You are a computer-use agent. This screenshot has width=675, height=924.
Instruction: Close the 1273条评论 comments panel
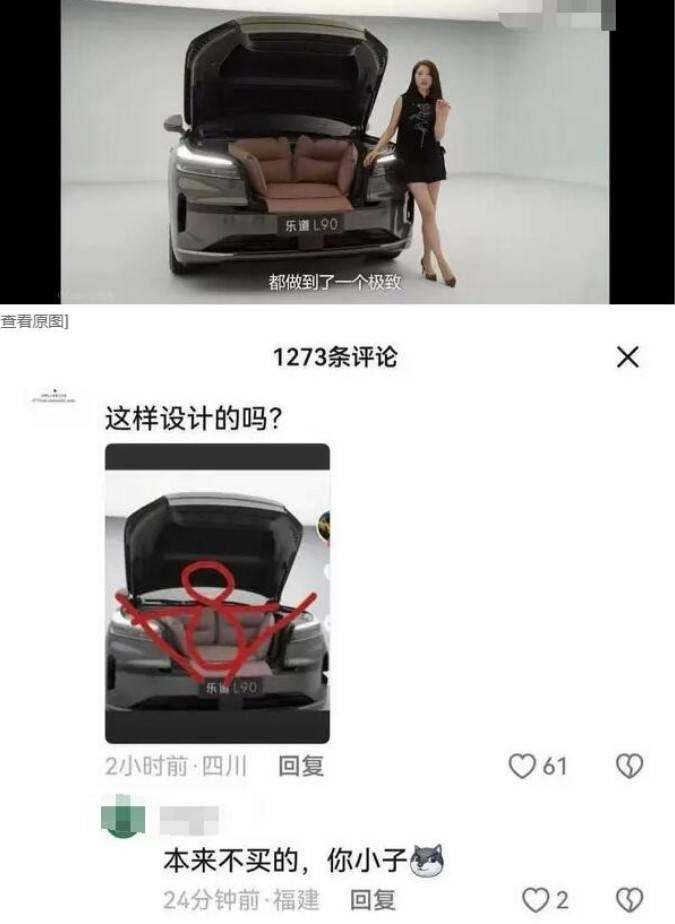point(627,357)
